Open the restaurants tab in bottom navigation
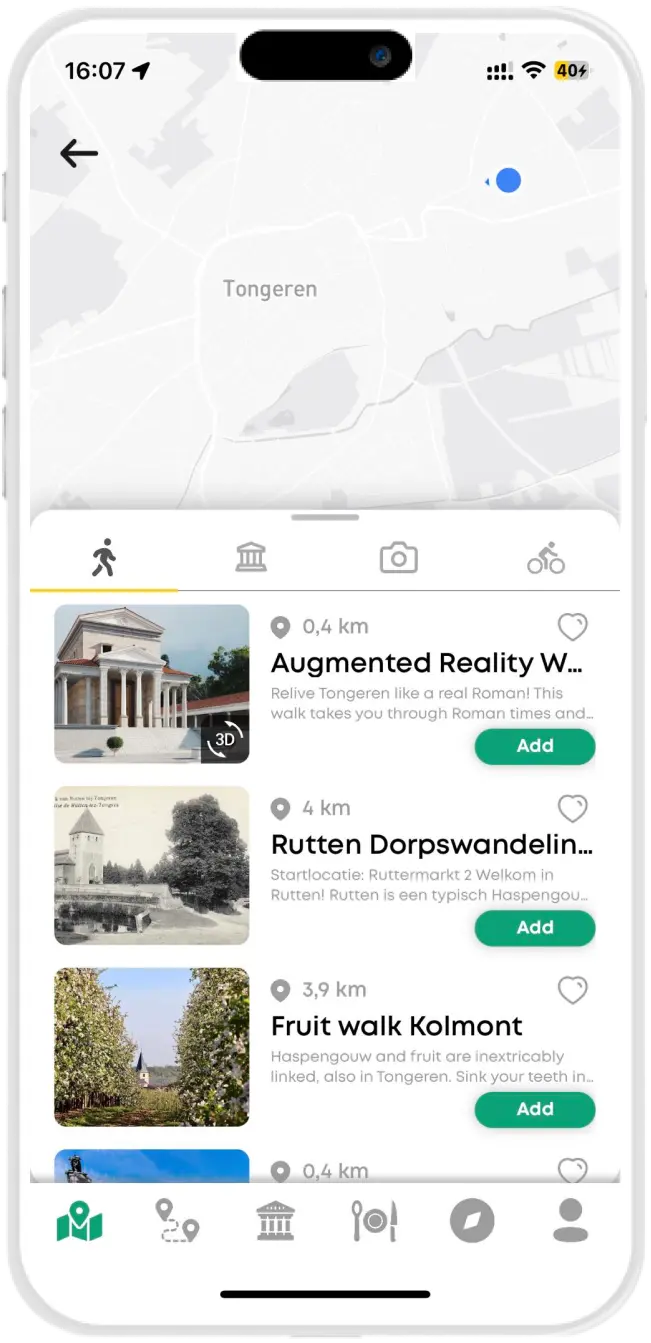This screenshot has width=651, height=1343. pyautogui.click(x=374, y=1221)
